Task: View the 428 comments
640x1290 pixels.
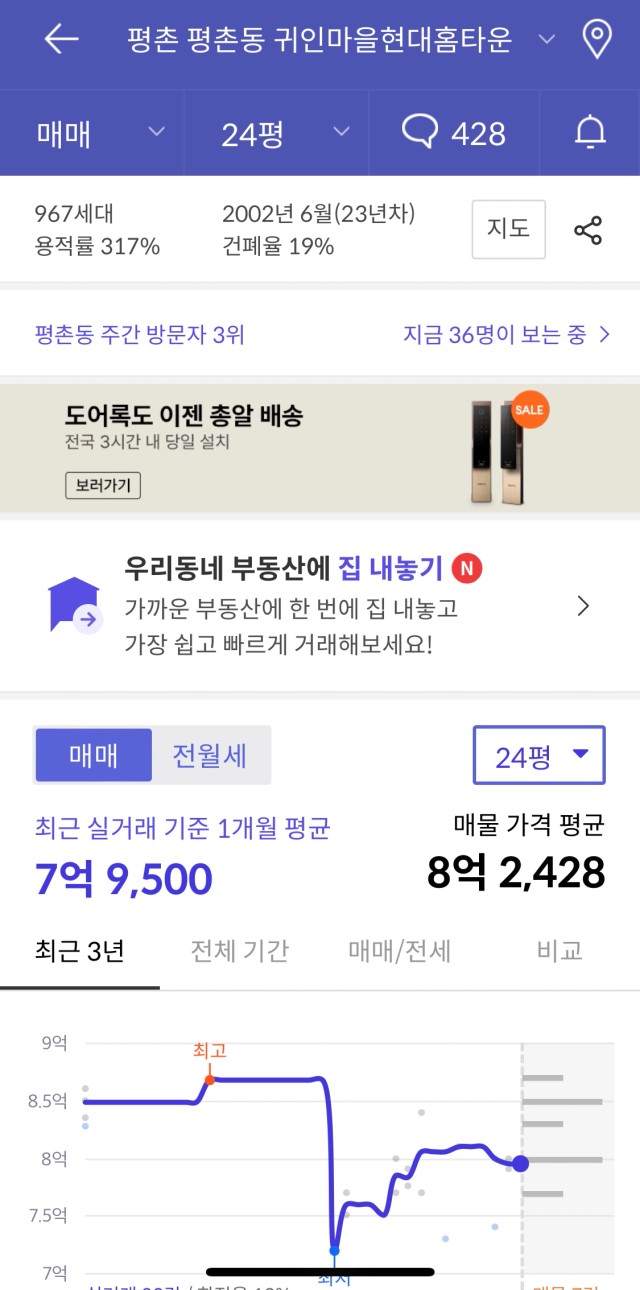Action: click(454, 133)
